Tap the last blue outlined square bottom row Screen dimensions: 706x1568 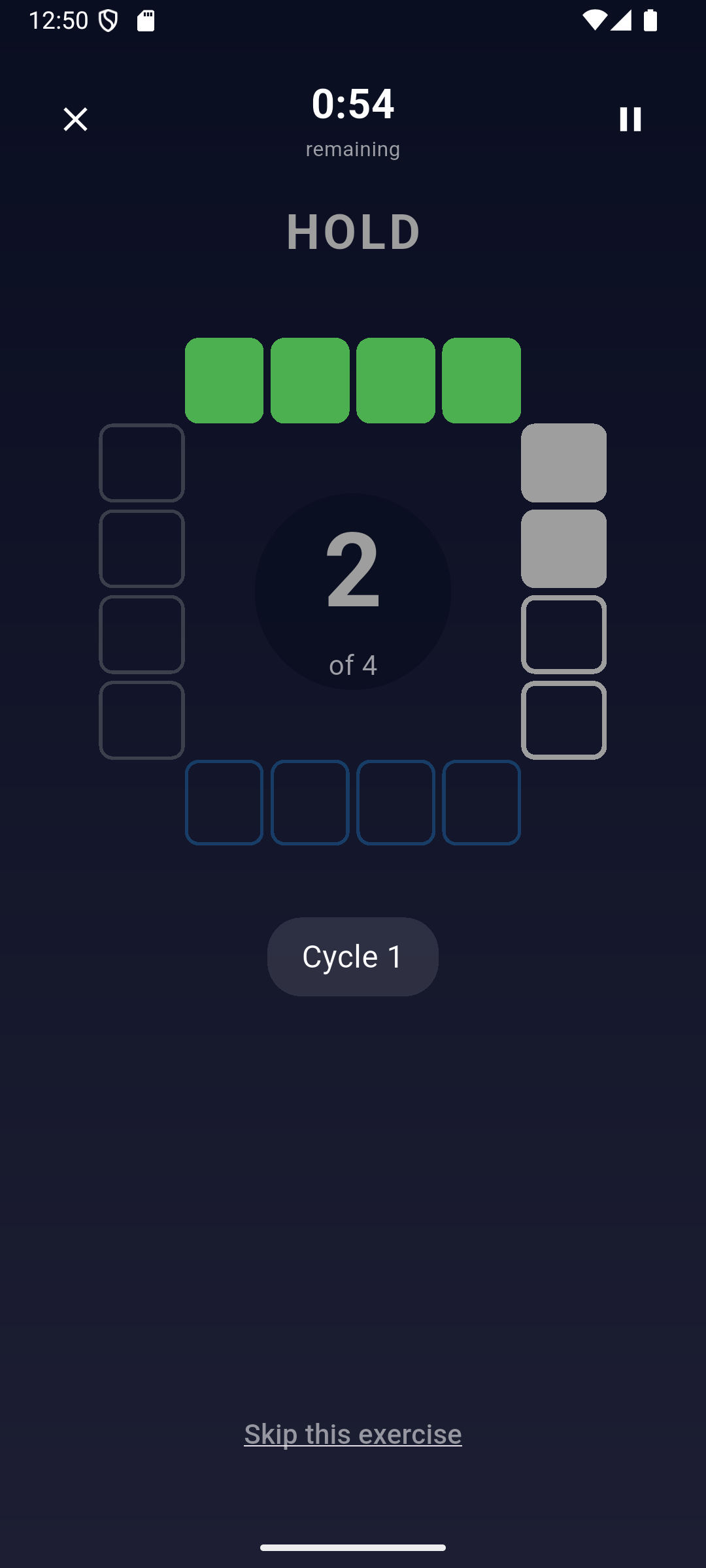[482, 804]
